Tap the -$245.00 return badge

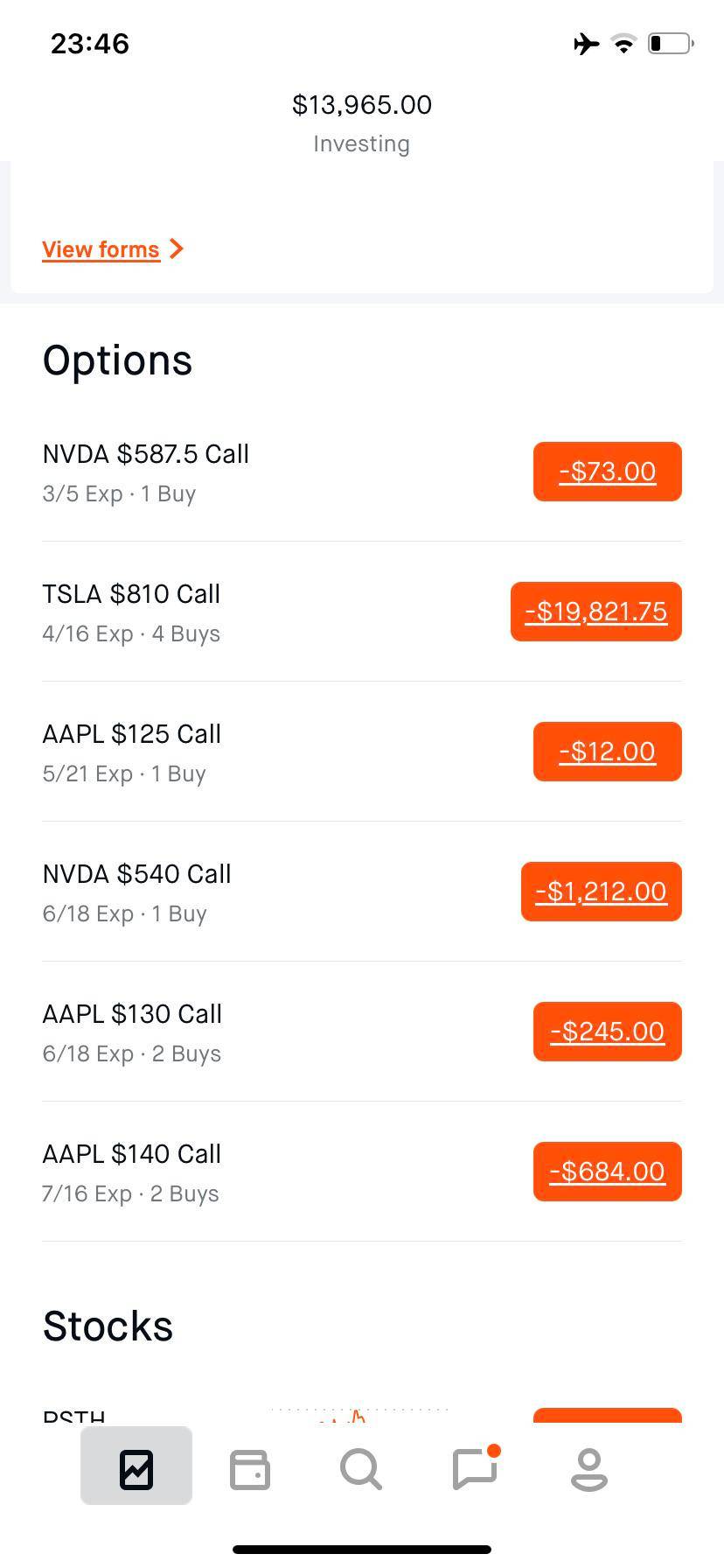coord(607,1032)
